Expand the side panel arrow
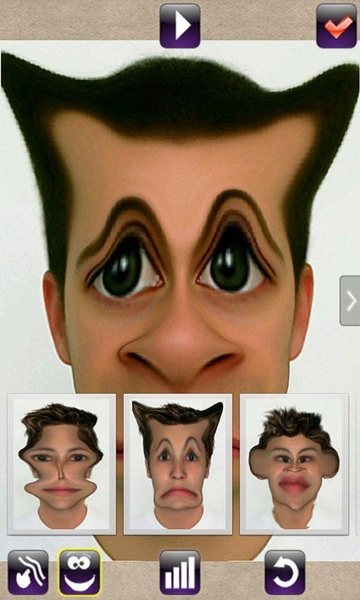360x600 pixels. [350, 301]
